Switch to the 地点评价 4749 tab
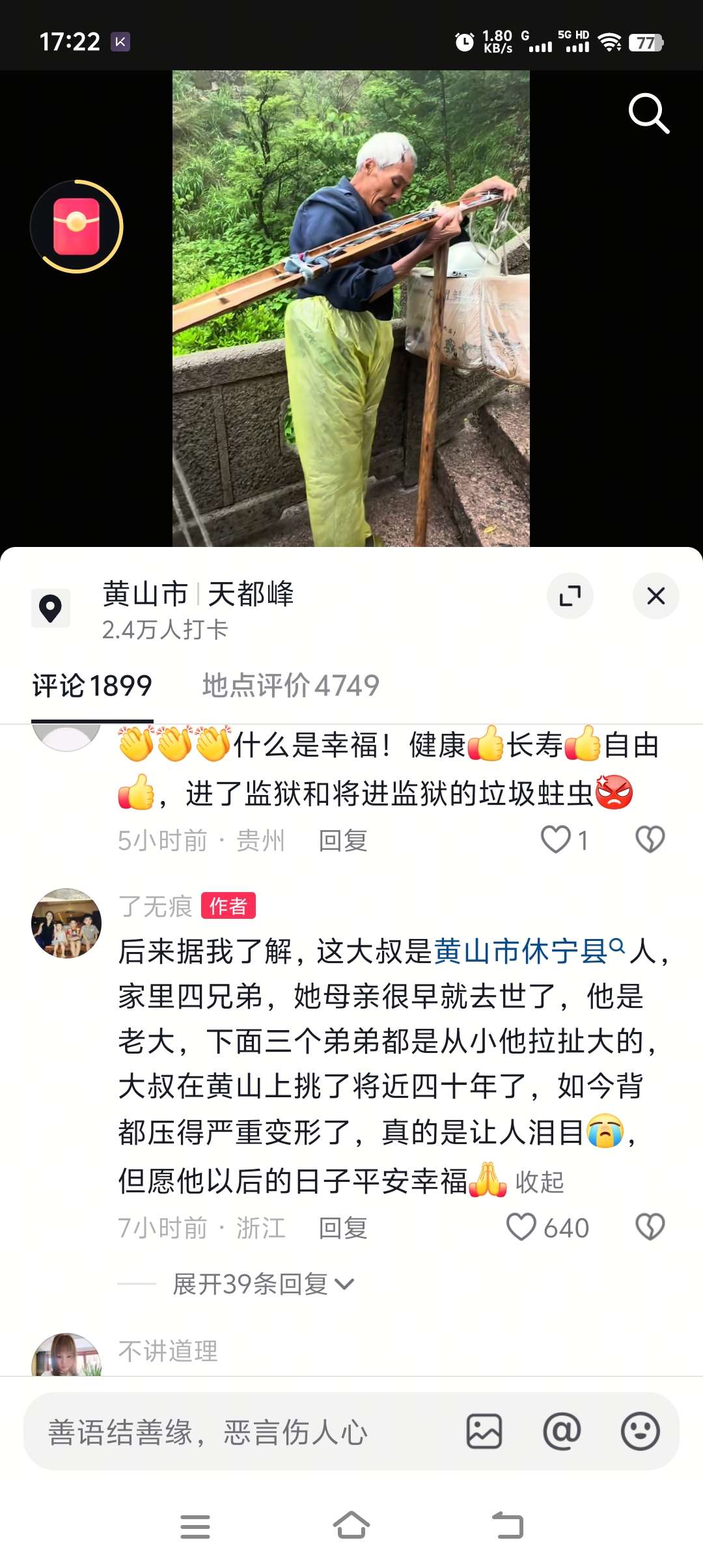Image resolution: width=703 pixels, height=1568 pixels. click(290, 686)
